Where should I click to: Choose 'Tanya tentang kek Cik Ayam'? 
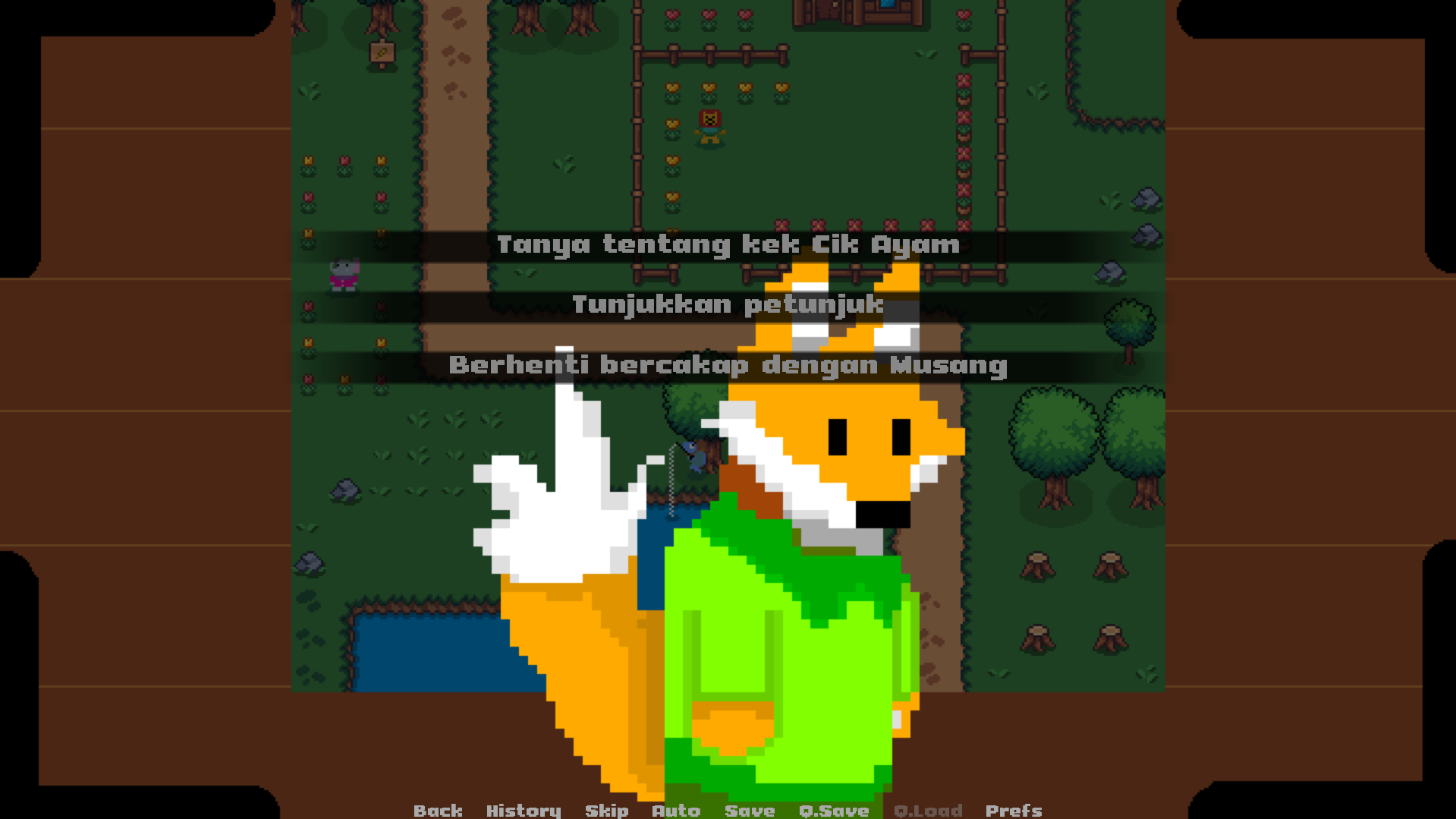(728, 245)
